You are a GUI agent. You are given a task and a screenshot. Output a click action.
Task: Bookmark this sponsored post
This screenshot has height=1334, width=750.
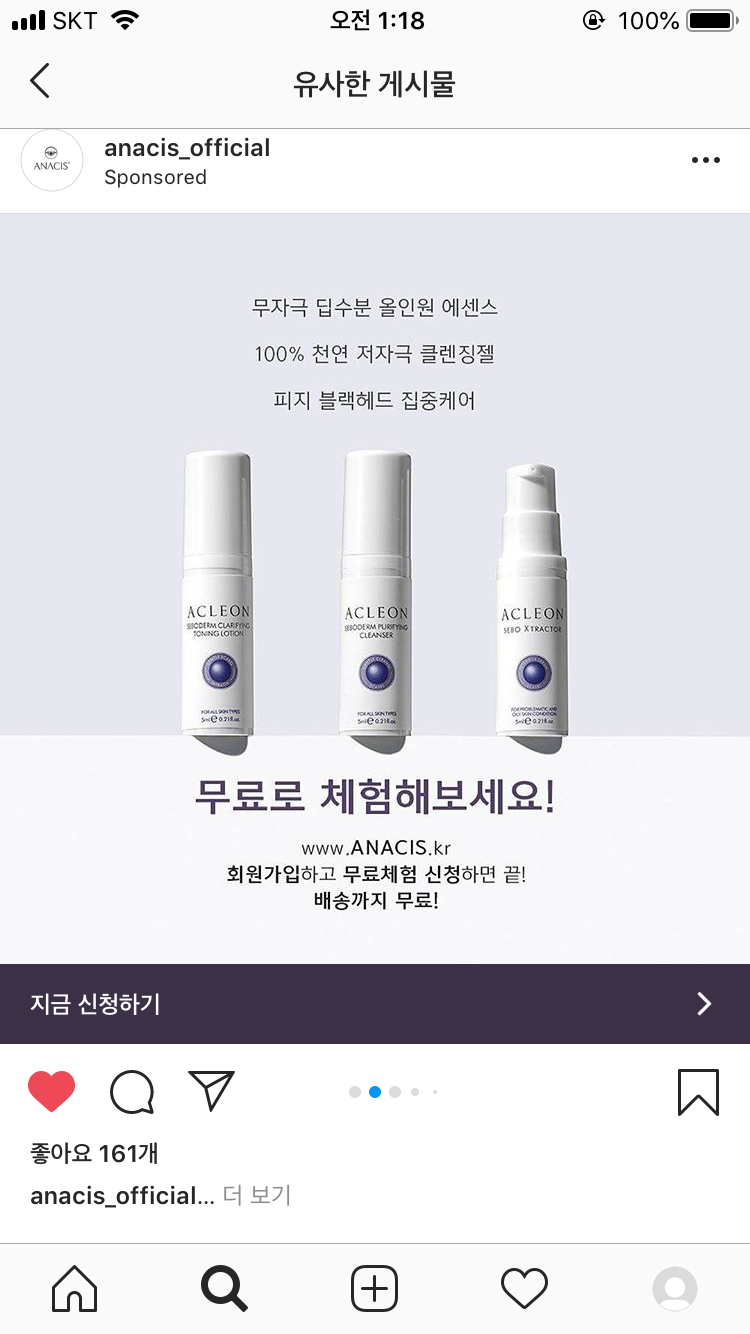coord(698,1092)
